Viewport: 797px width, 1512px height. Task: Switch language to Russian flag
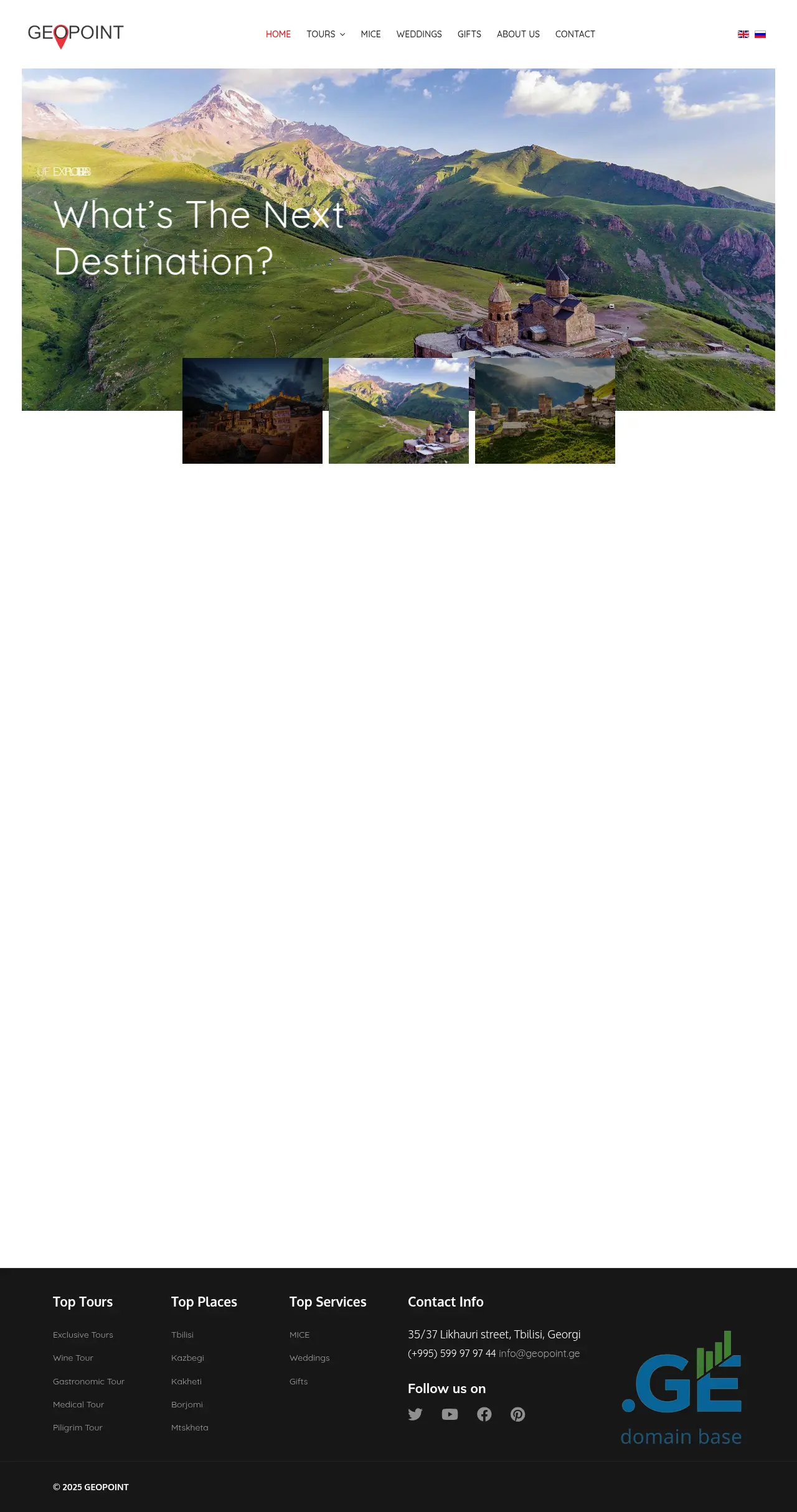[x=760, y=34]
